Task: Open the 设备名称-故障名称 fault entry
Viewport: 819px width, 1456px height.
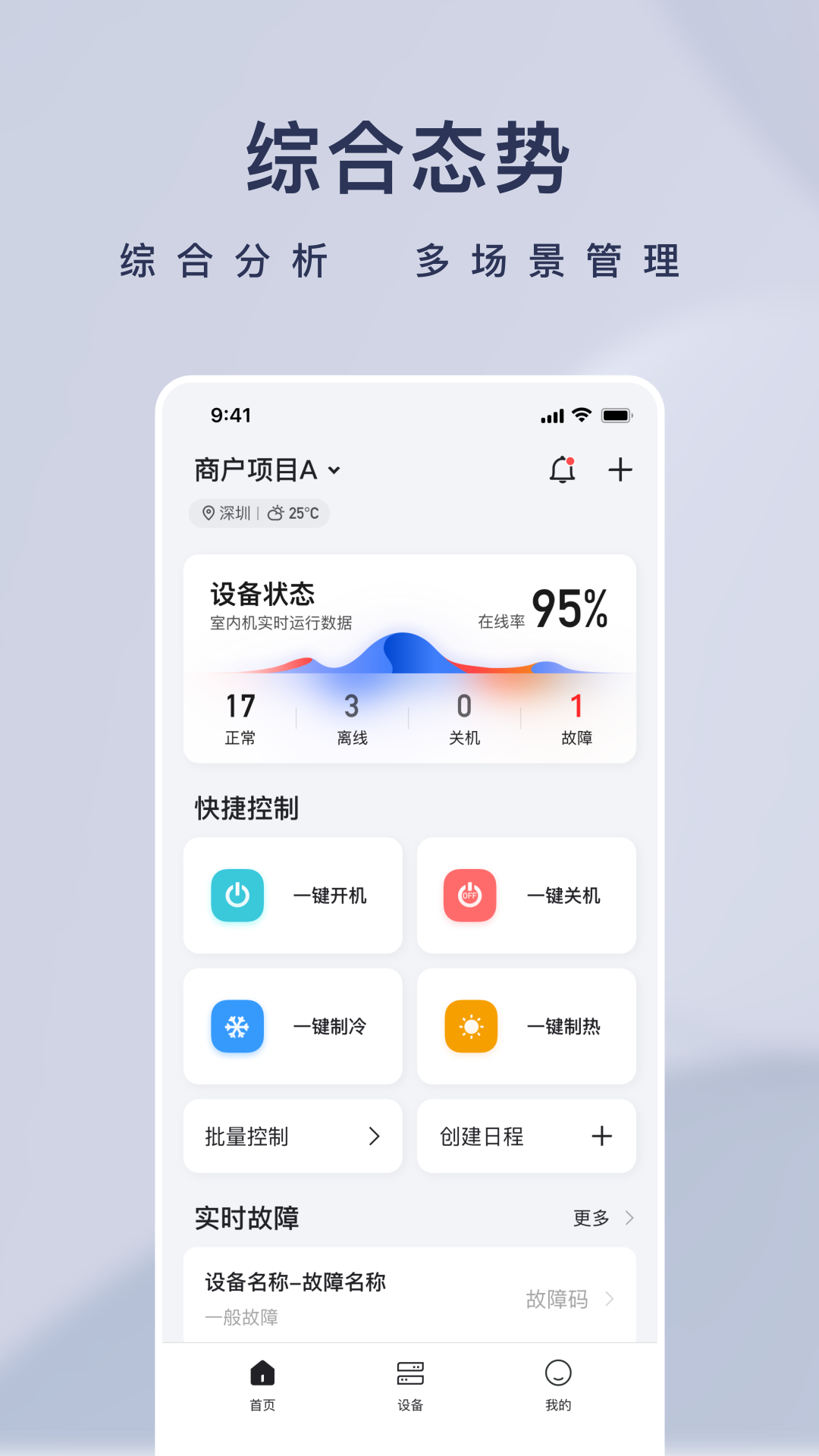Action: (x=294, y=1282)
